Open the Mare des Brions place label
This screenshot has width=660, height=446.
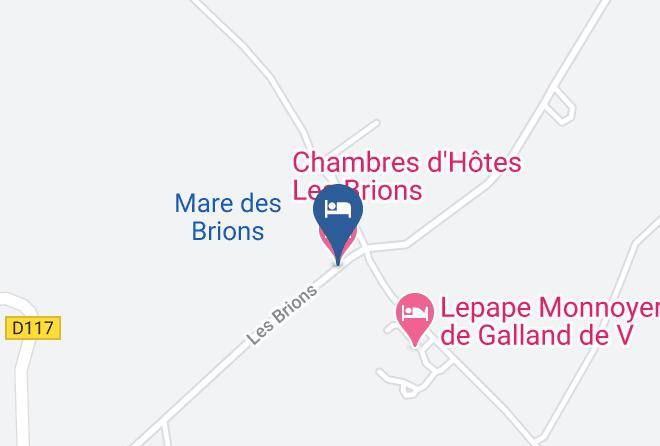click(x=228, y=217)
